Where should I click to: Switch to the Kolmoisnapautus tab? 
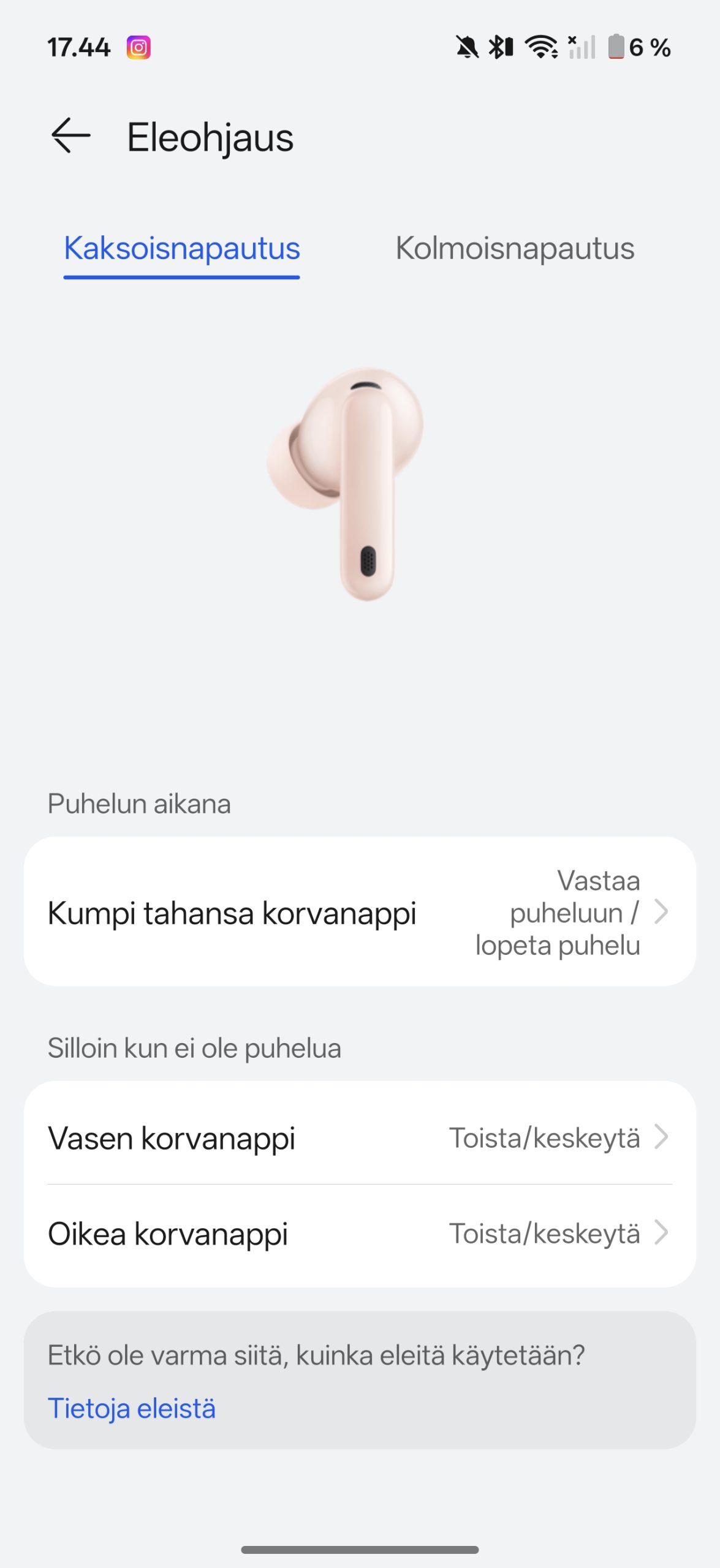tap(515, 249)
